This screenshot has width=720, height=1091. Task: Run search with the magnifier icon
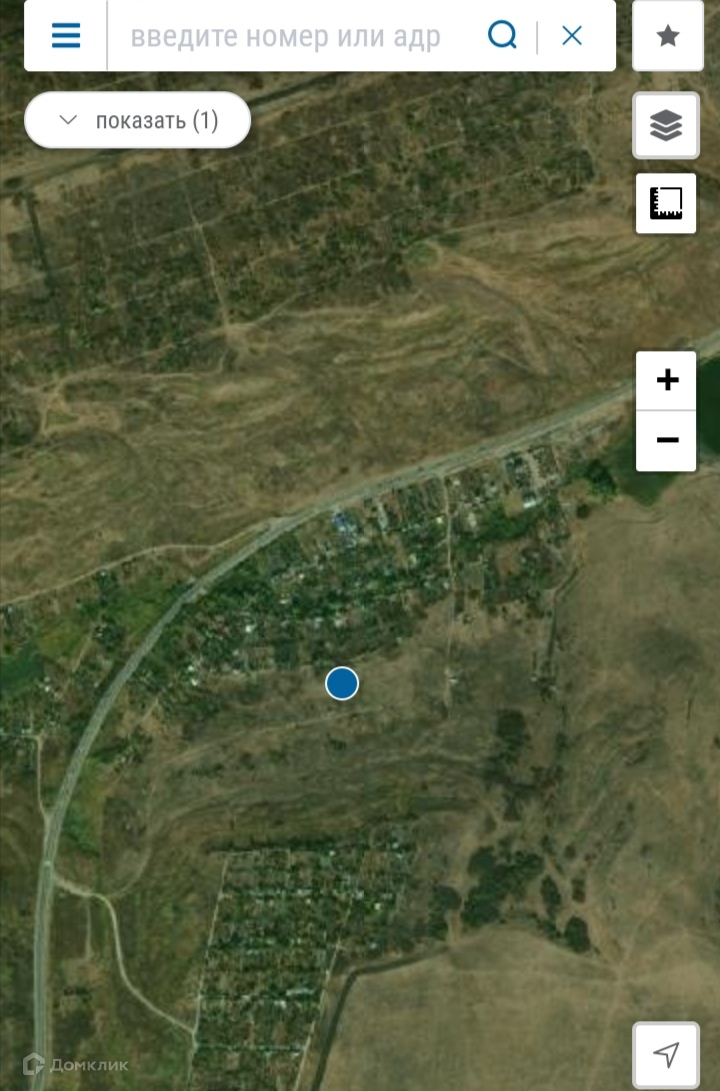tap(502, 36)
